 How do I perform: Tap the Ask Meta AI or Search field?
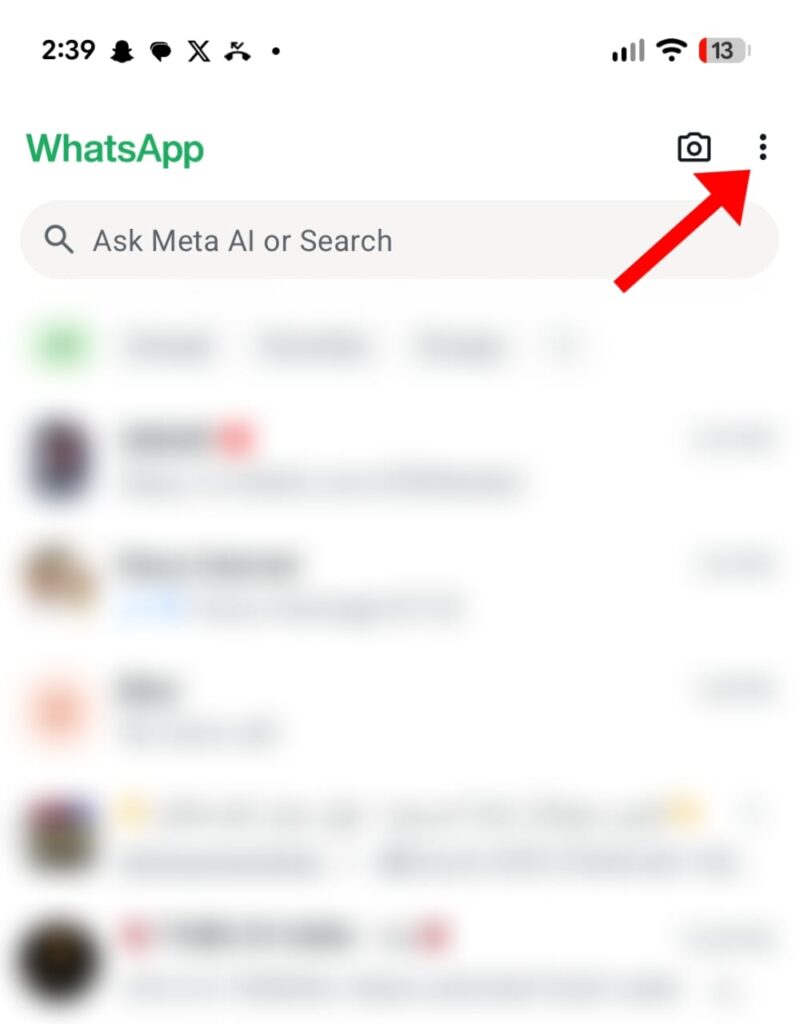tap(399, 240)
